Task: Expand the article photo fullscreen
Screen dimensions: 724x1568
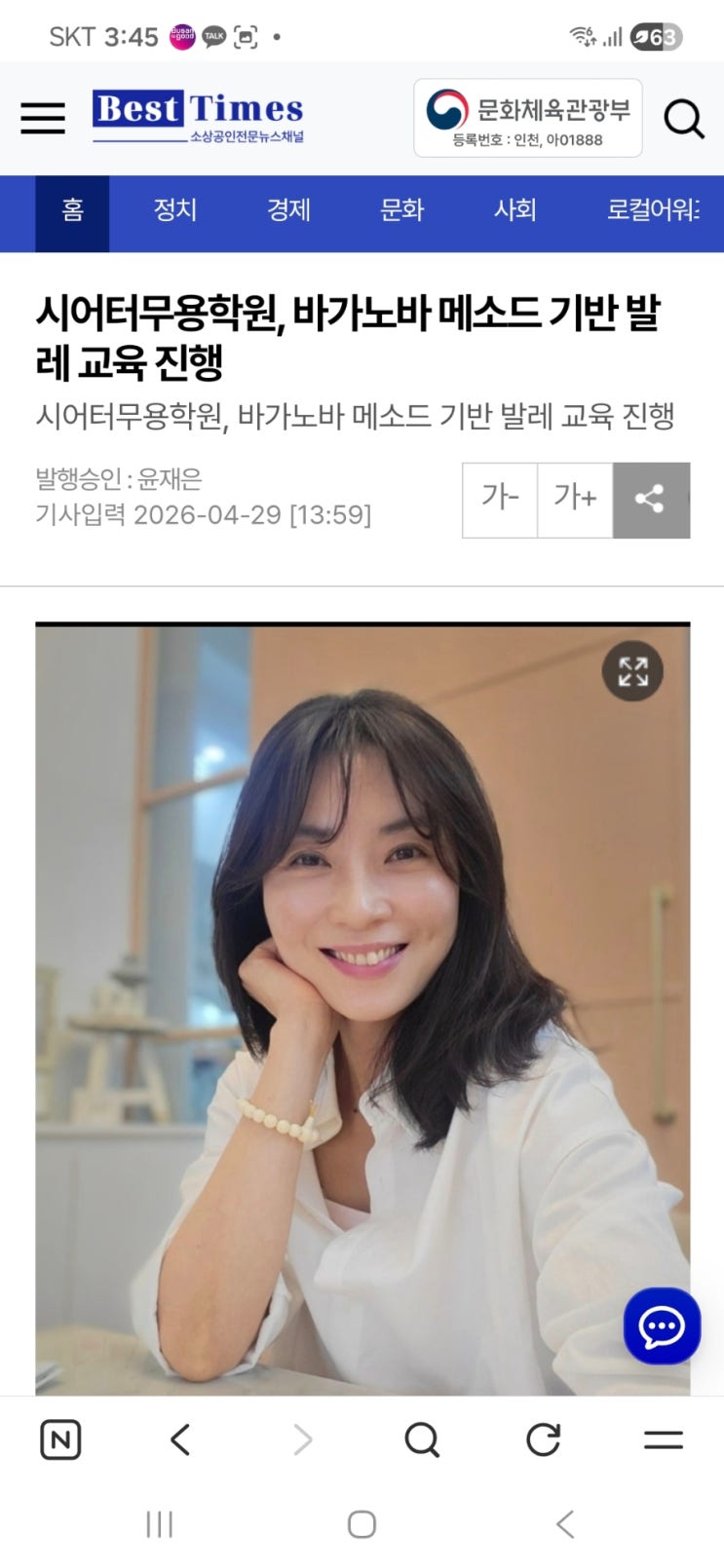Action: [x=632, y=671]
